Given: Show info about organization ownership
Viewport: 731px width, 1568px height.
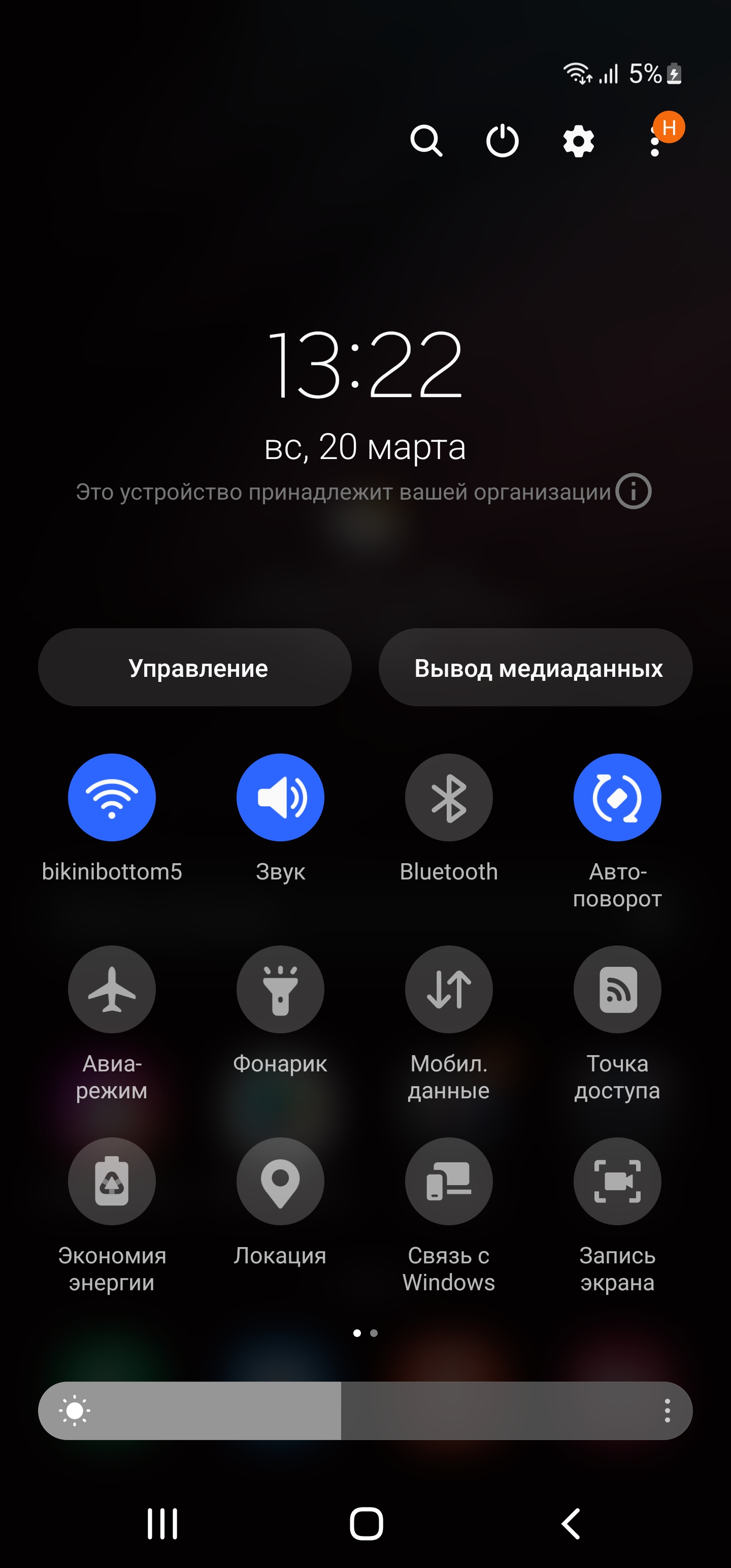Looking at the screenshot, I should coord(633,491).
